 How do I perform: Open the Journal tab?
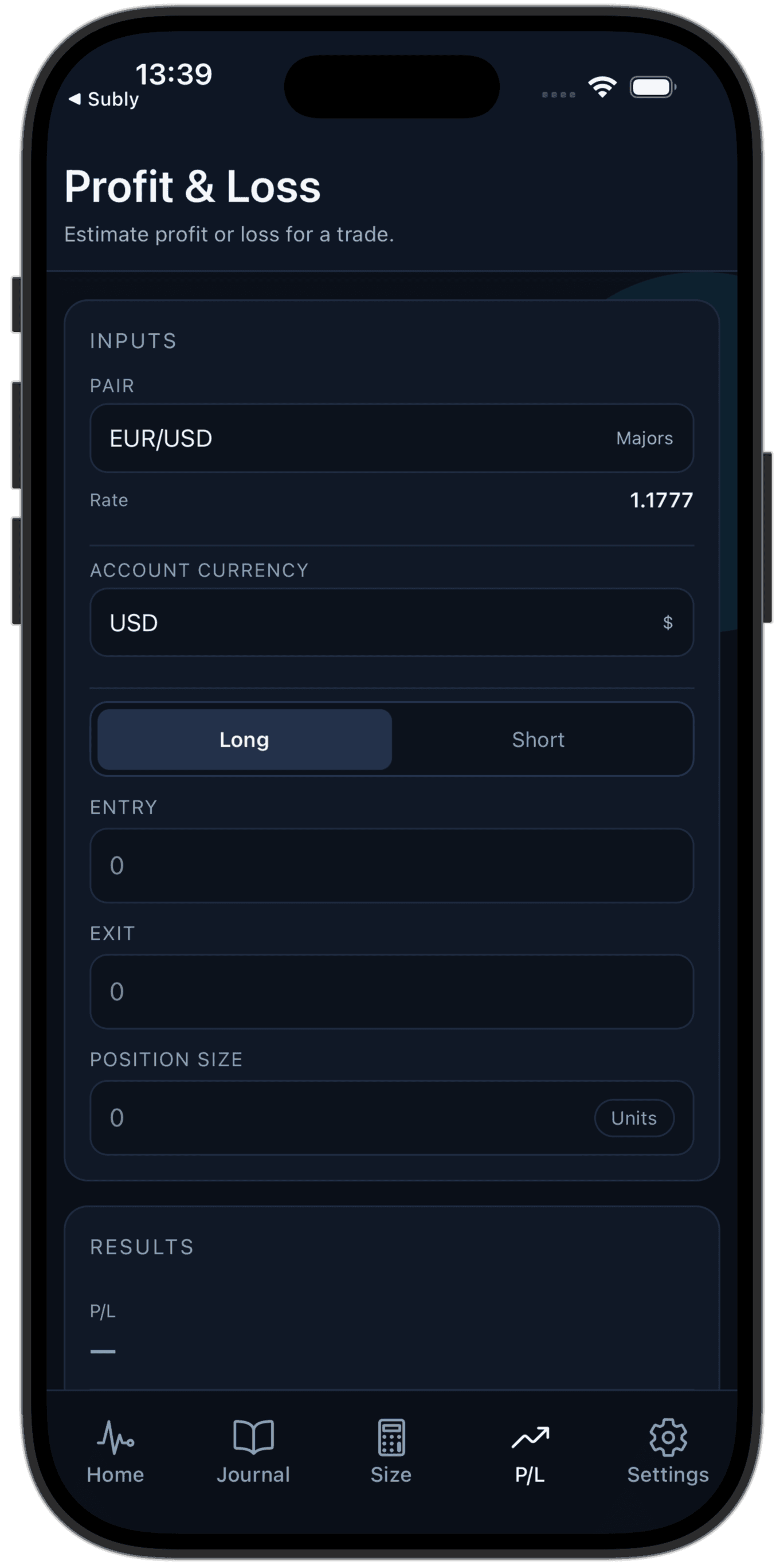coord(253,1452)
